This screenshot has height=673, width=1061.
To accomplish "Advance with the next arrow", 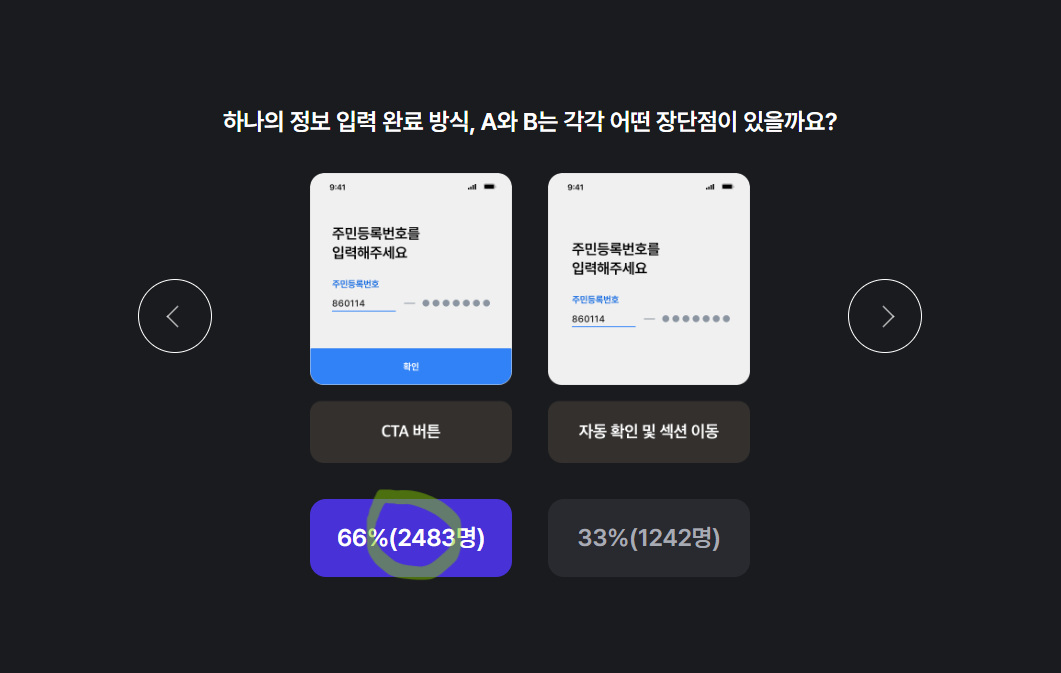I will click(x=885, y=316).
